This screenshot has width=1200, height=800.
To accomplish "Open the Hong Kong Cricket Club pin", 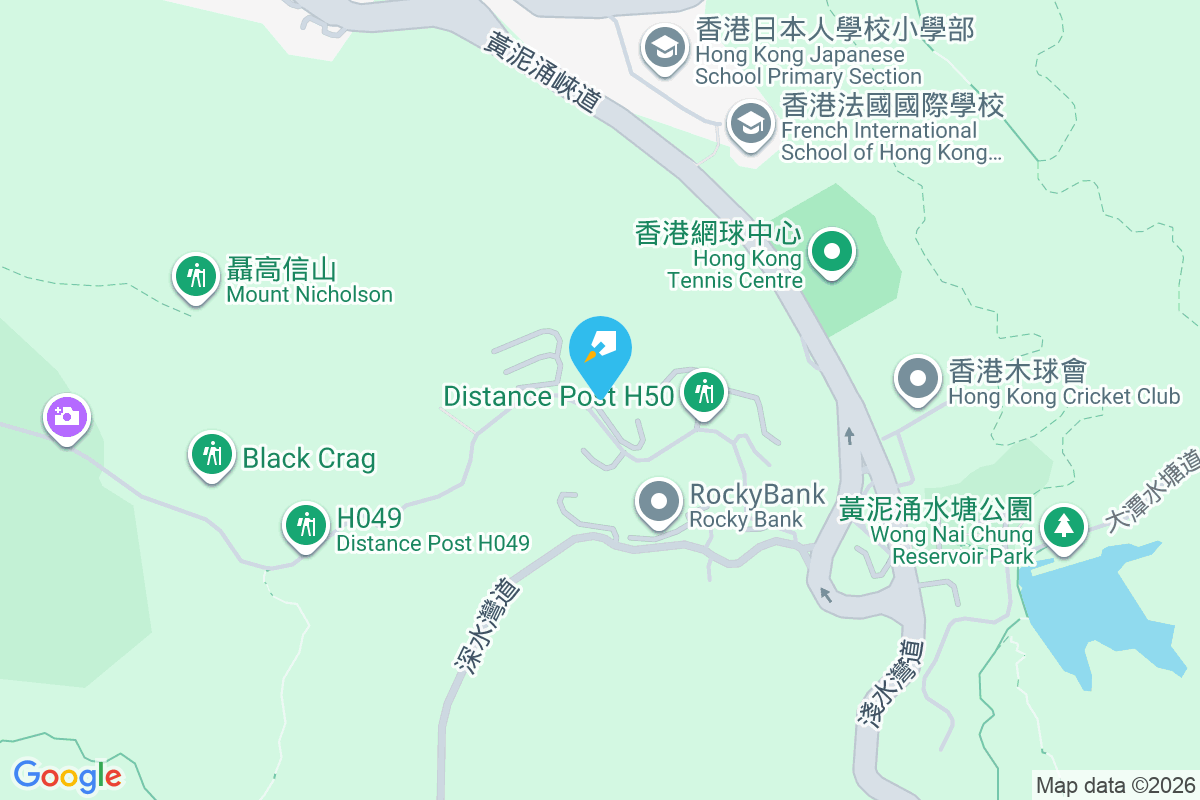I will (917, 380).
